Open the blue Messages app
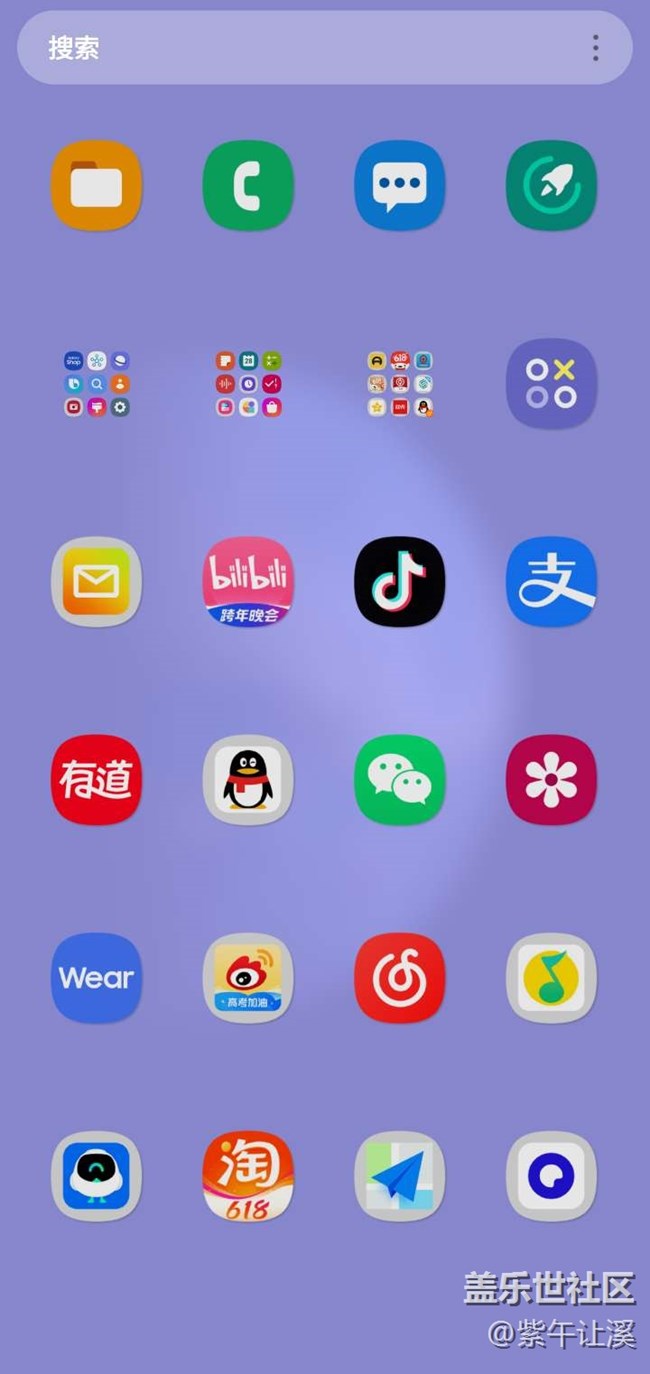 point(399,185)
